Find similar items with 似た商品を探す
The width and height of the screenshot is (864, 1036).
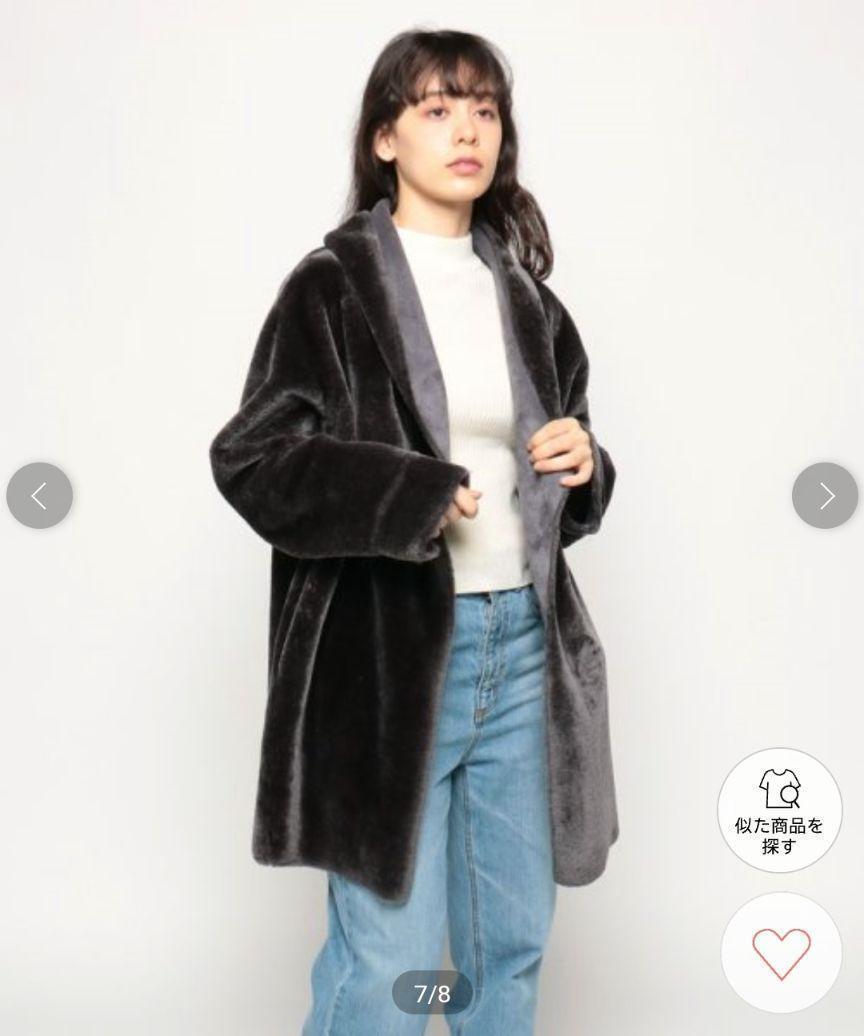pyautogui.click(x=779, y=810)
